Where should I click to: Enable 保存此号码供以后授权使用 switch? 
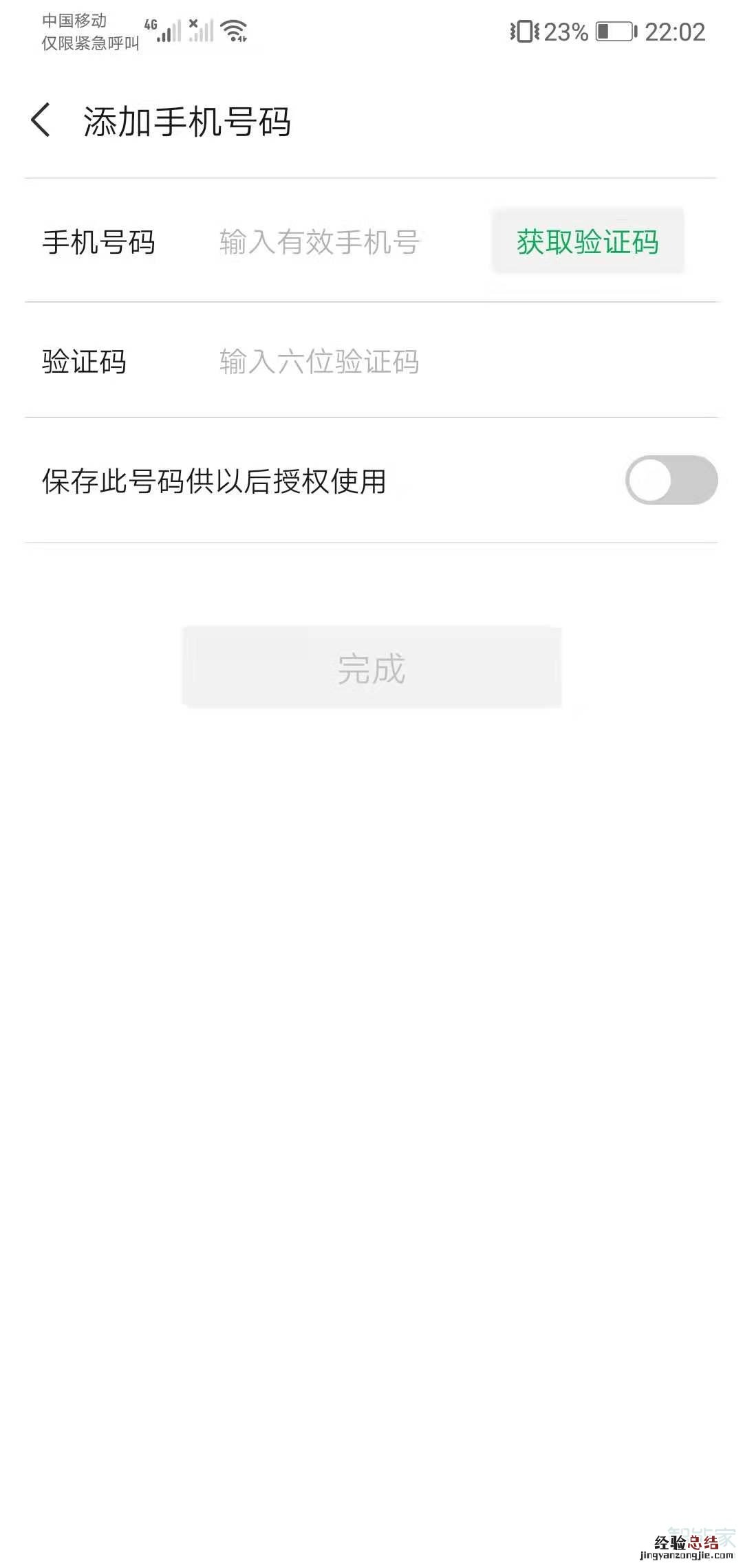[x=671, y=480]
